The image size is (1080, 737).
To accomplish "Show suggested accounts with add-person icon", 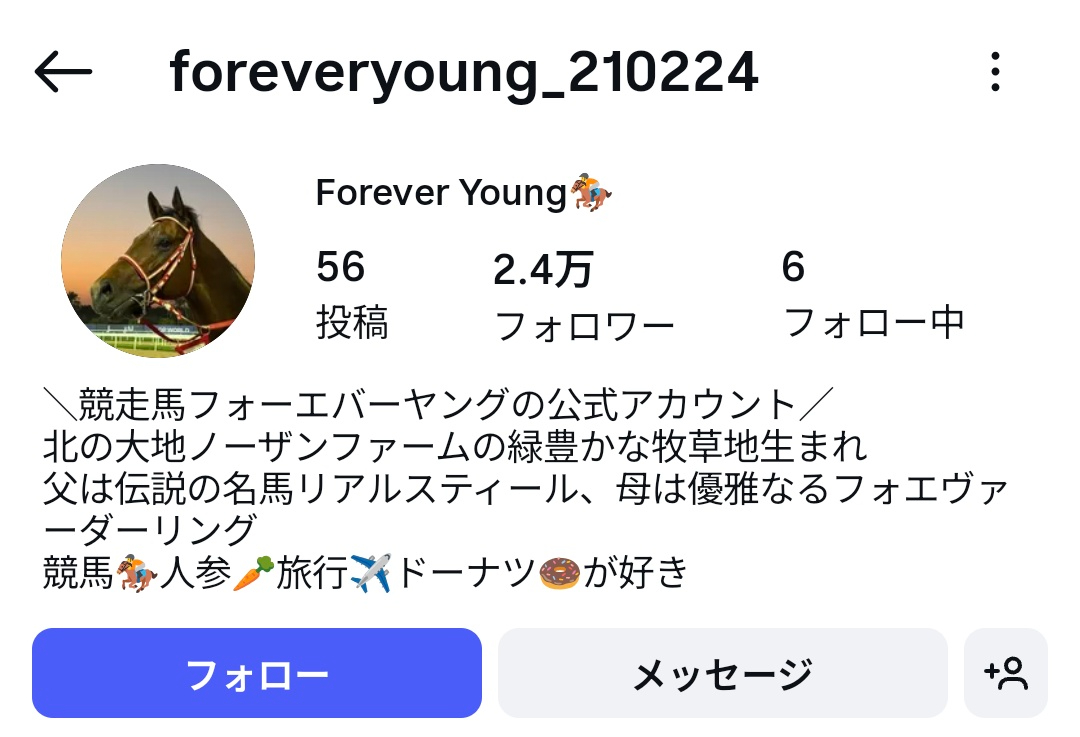I will [1006, 673].
